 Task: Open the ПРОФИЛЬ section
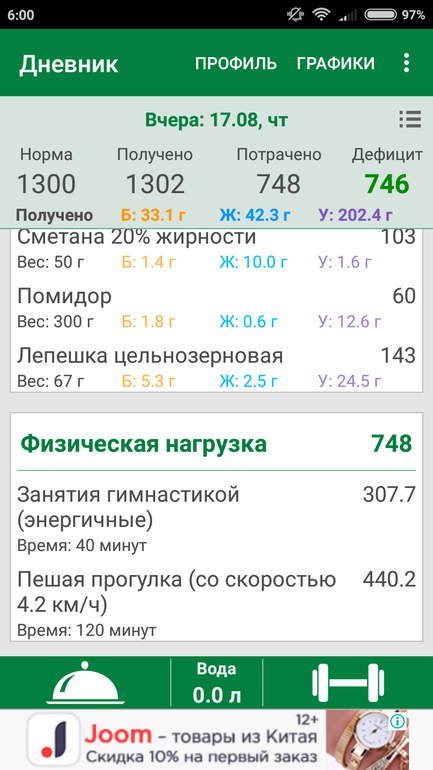pyautogui.click(x=236, y=63)
